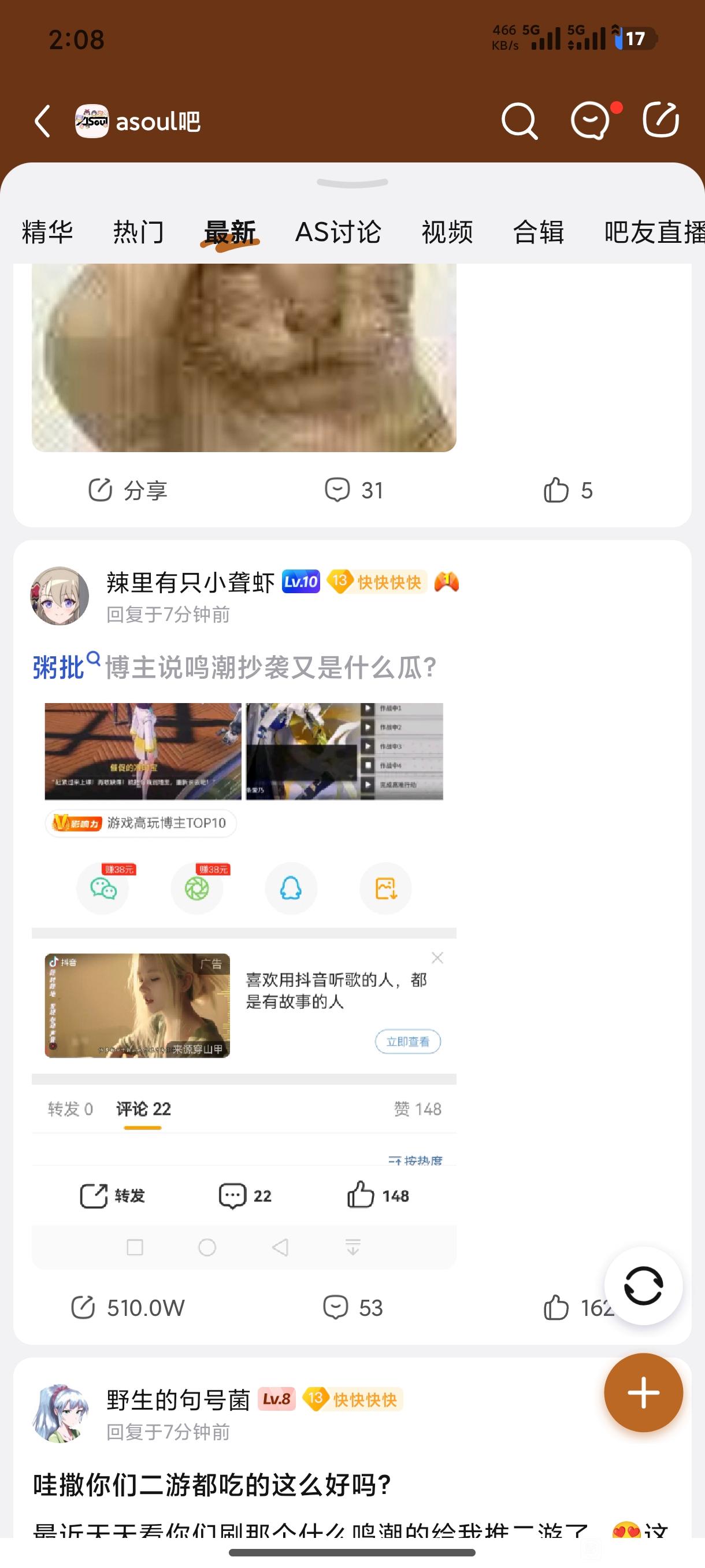Open 辣里有只小聋虾's profile avatar
The height and width of the screenshot is (1568, 705).
pos(60,596)
